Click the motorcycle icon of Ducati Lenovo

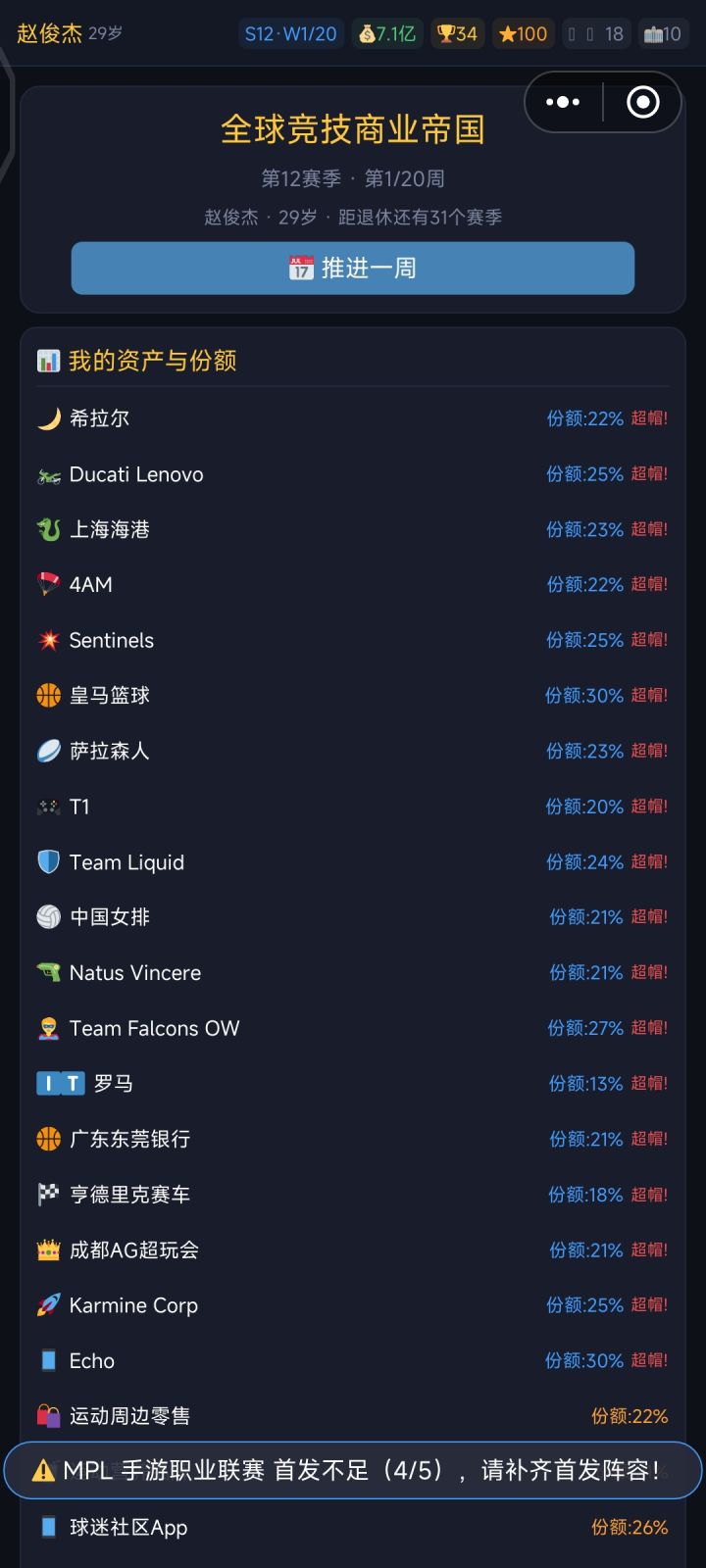(x=50, y=473)
